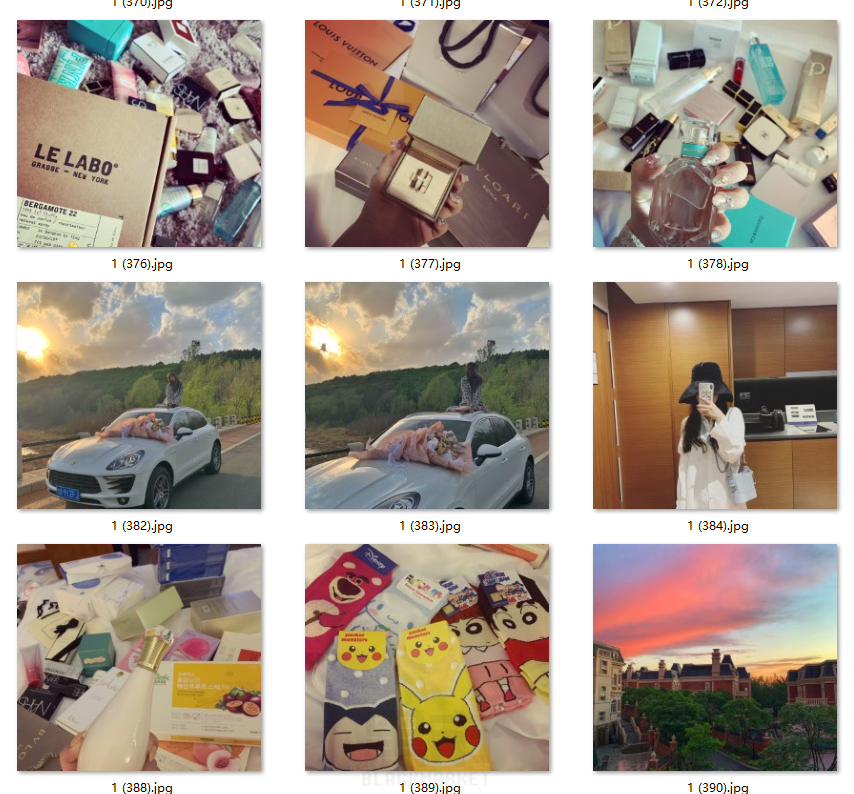854x794 pixels.
Task: View 1 (383).jpg close-up car picture
Action: 427,395
